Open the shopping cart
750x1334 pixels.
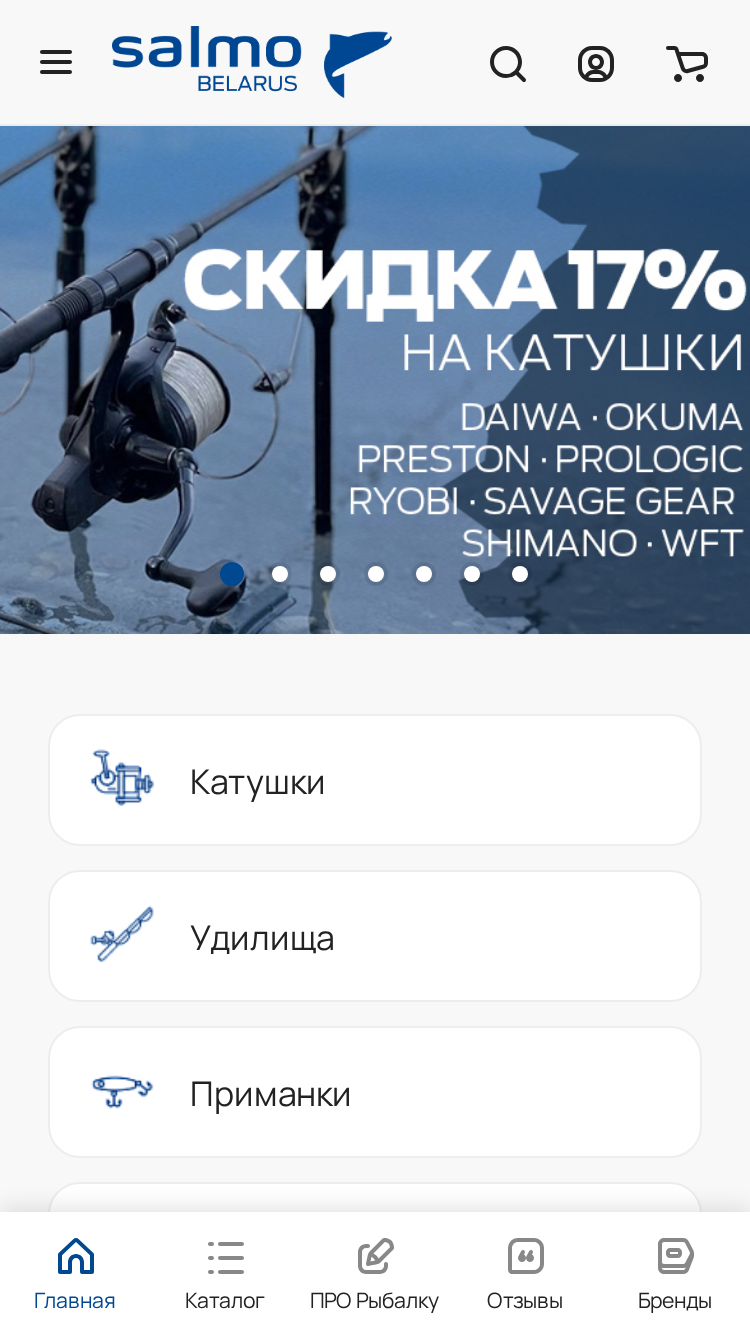[687, 64]
